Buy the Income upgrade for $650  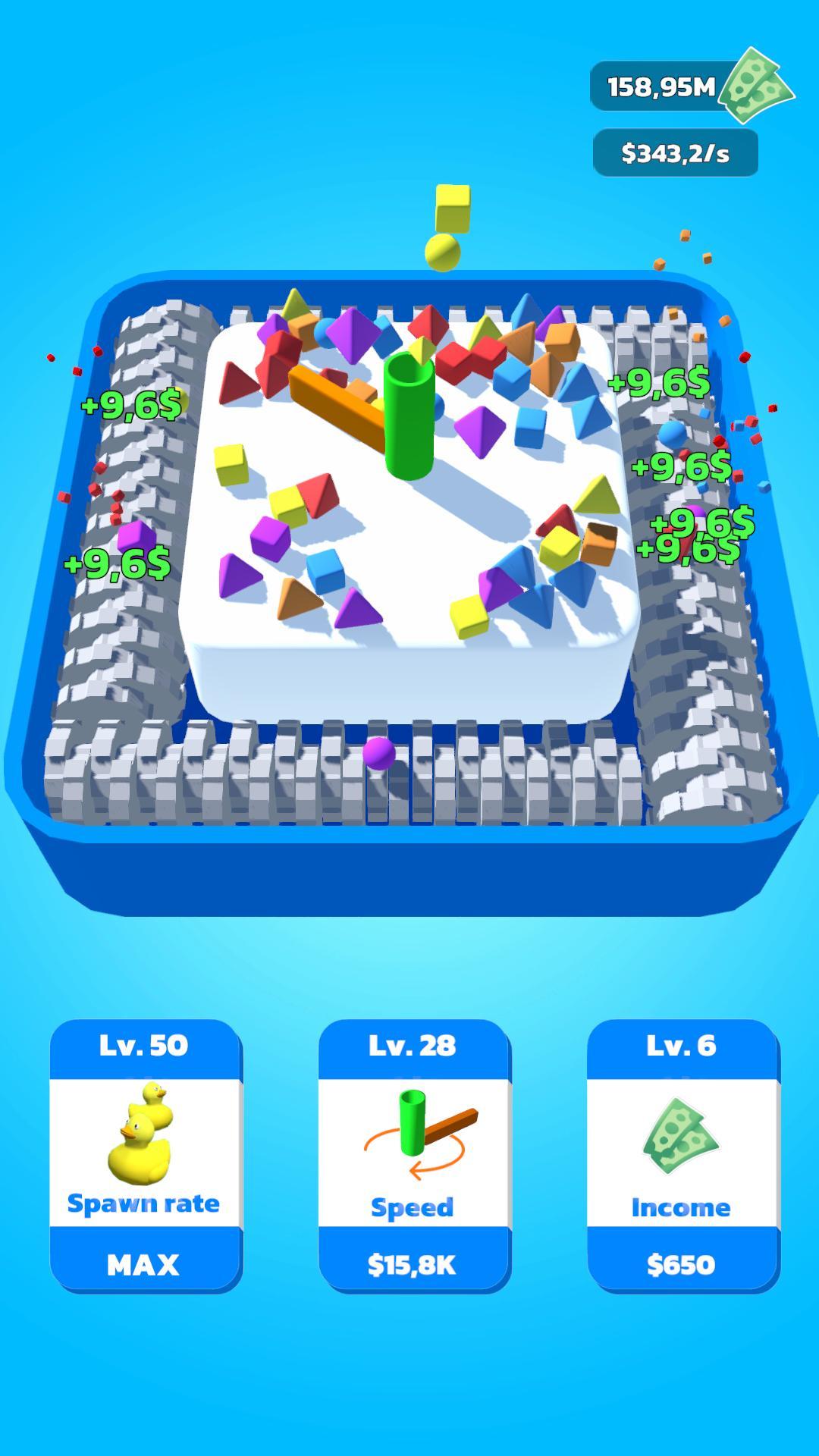point(682,1156)
